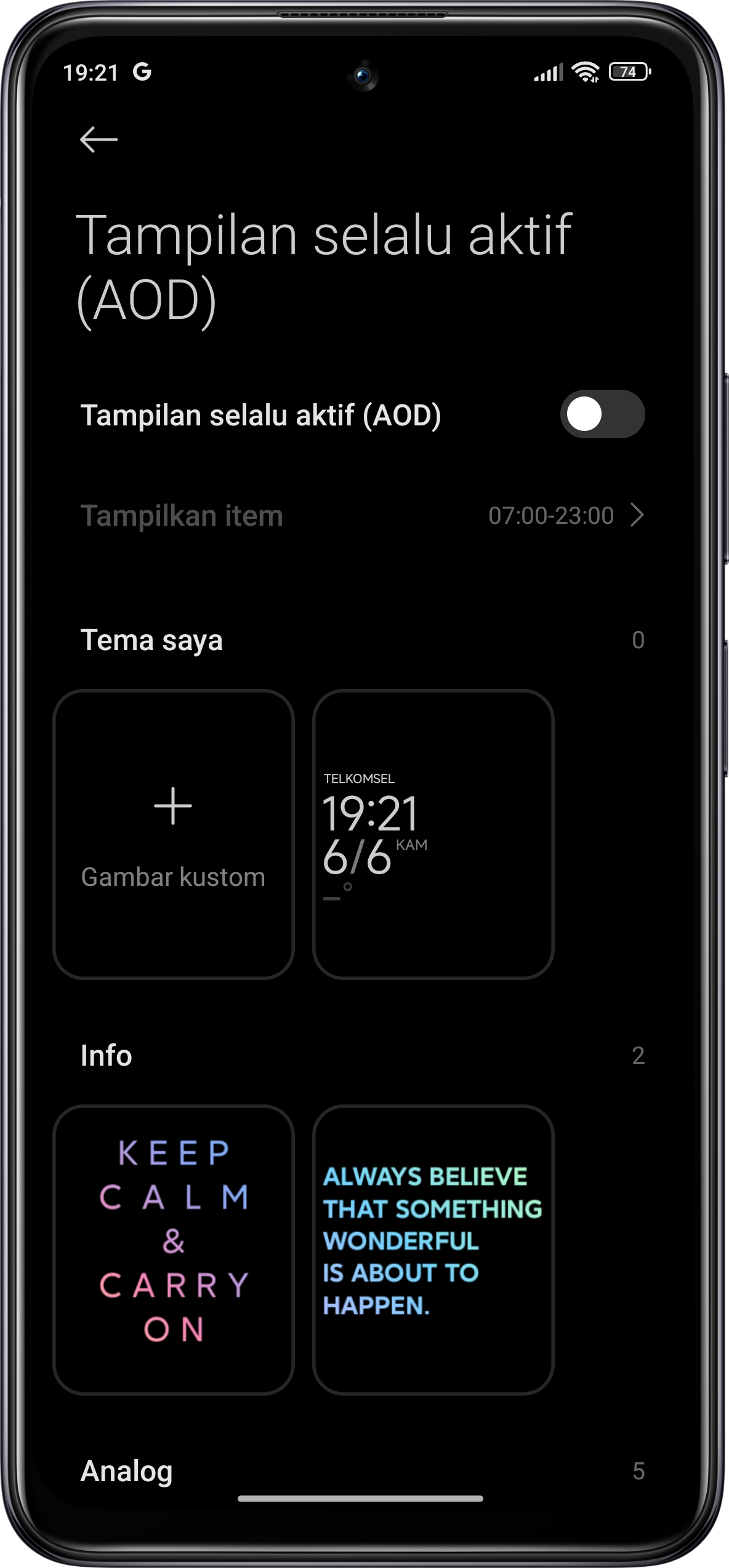The height and width of the screenshot is (1568, 729).
Task: Add a Gambar kustom custom image
Action: coord(173,834)
